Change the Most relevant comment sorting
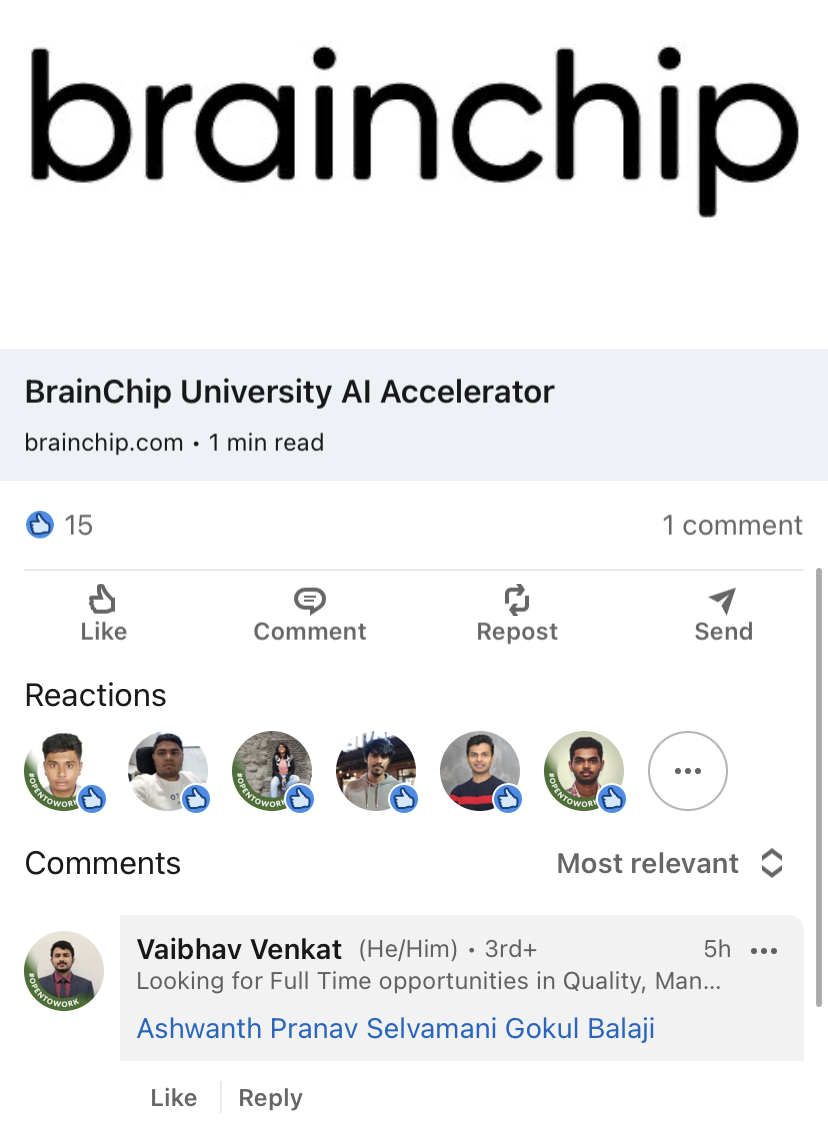This screenshot has height=1132, width=828. (669, 863)
